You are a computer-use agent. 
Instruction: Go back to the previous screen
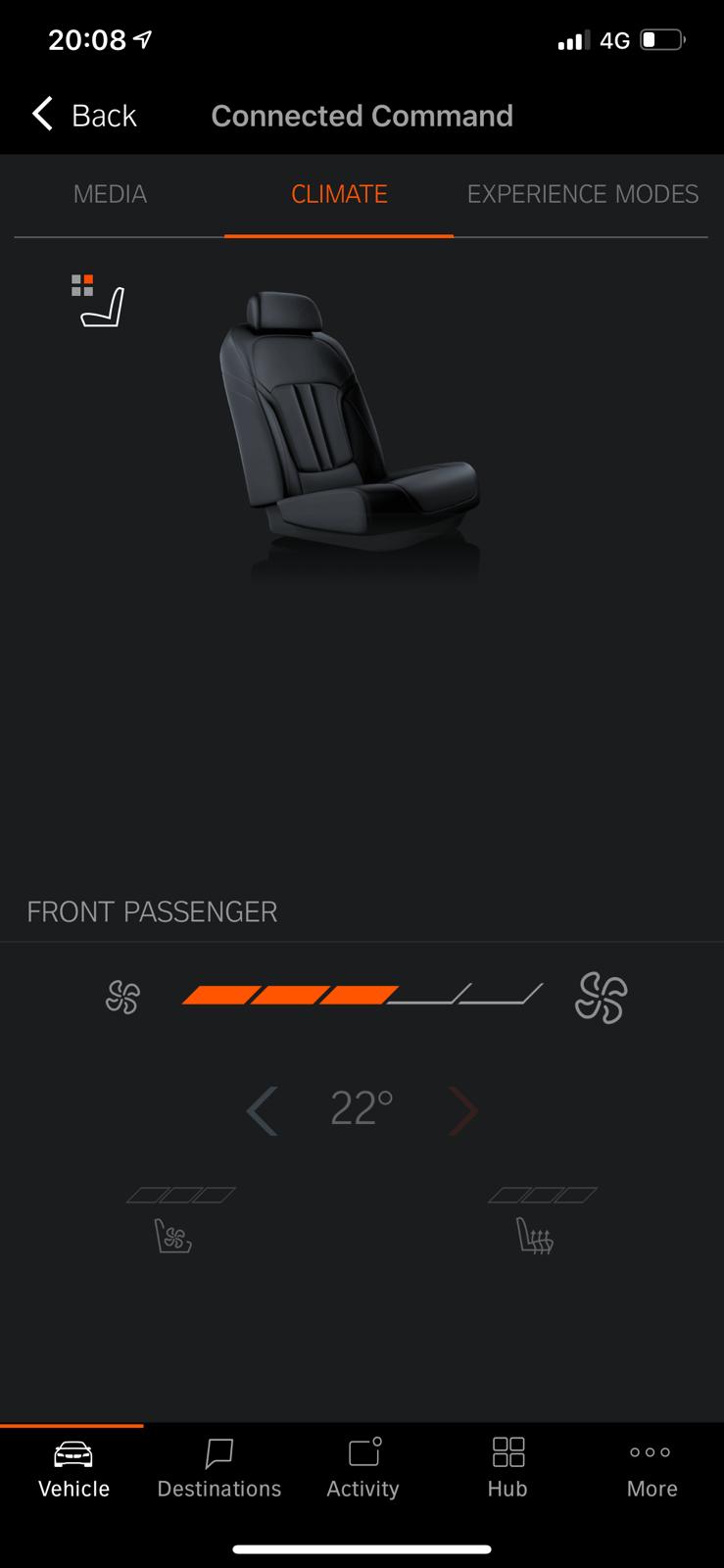pyautogui.click(x=84, y=116)
